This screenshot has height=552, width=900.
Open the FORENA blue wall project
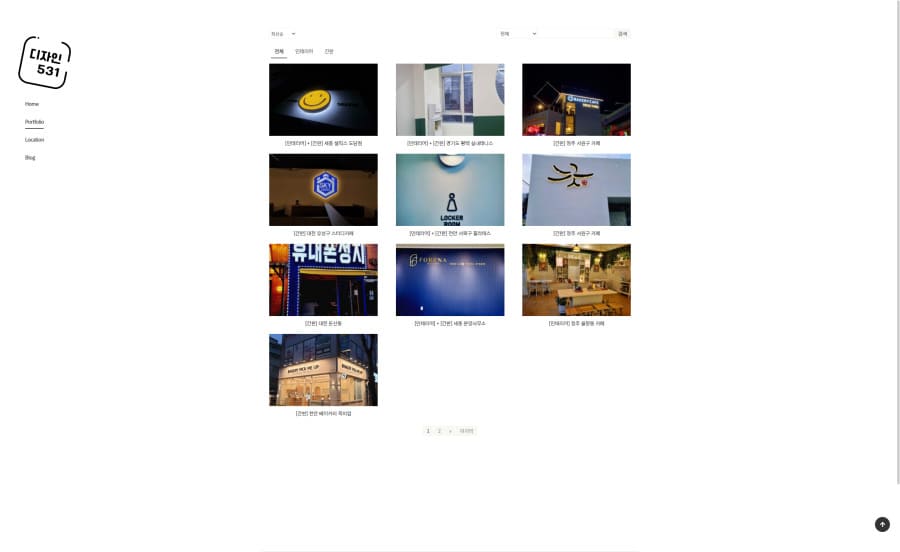pyautogui.click(x=450, y=280)
